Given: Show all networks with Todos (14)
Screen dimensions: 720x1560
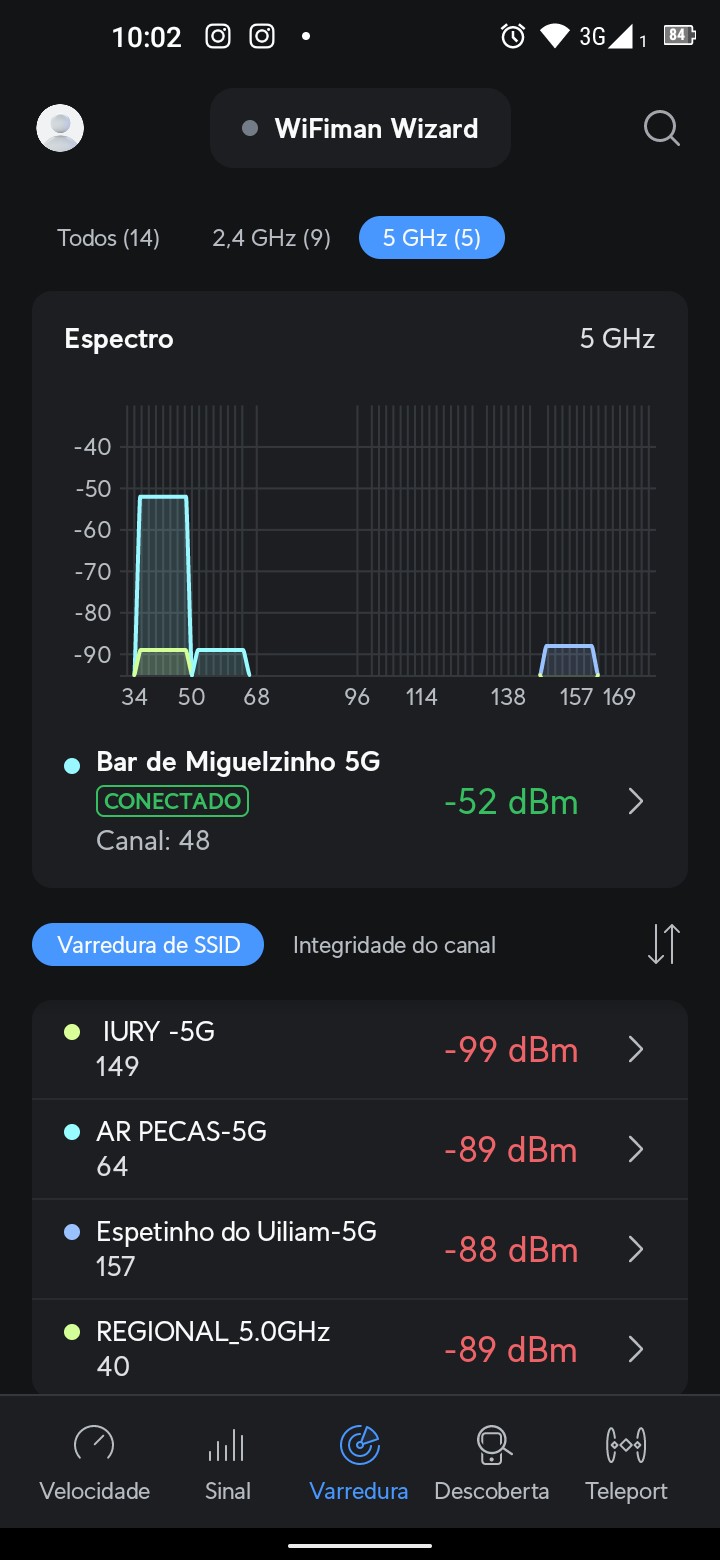Looking at the screenshot, I should click(x=108, y=238).
